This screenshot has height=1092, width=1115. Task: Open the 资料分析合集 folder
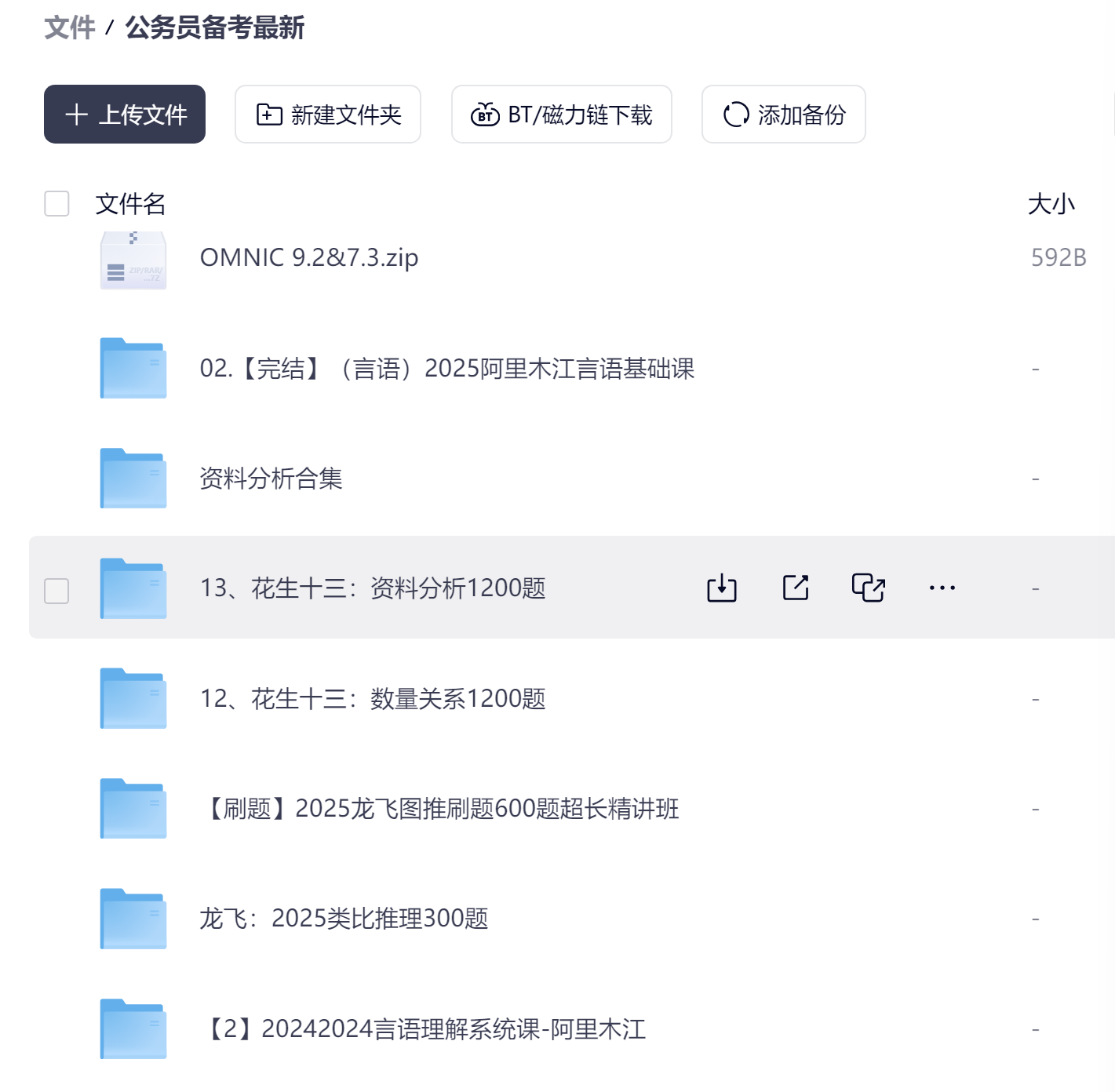pyautogui.click(x=271, y=479)
